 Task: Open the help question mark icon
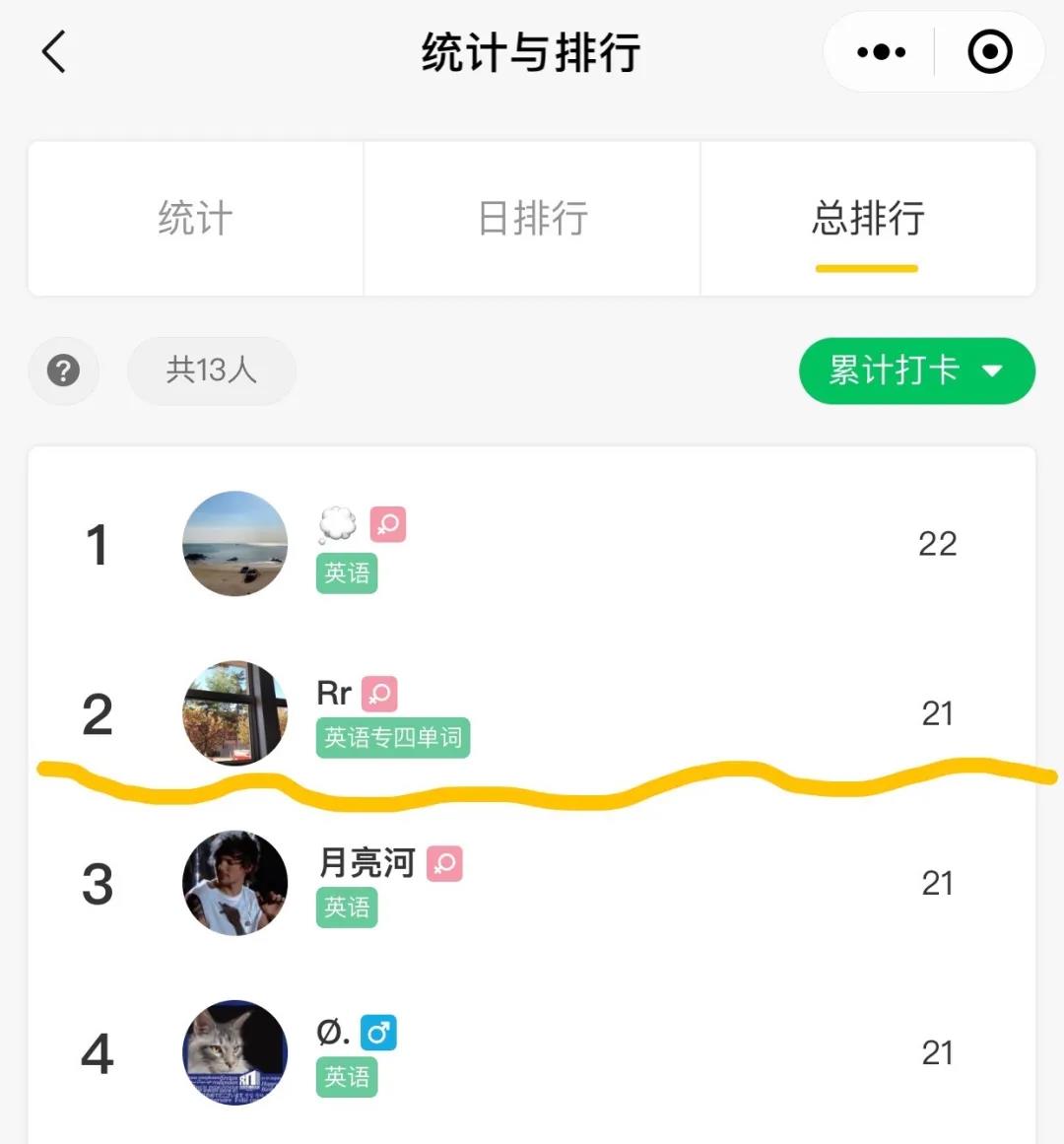point(63,371)
